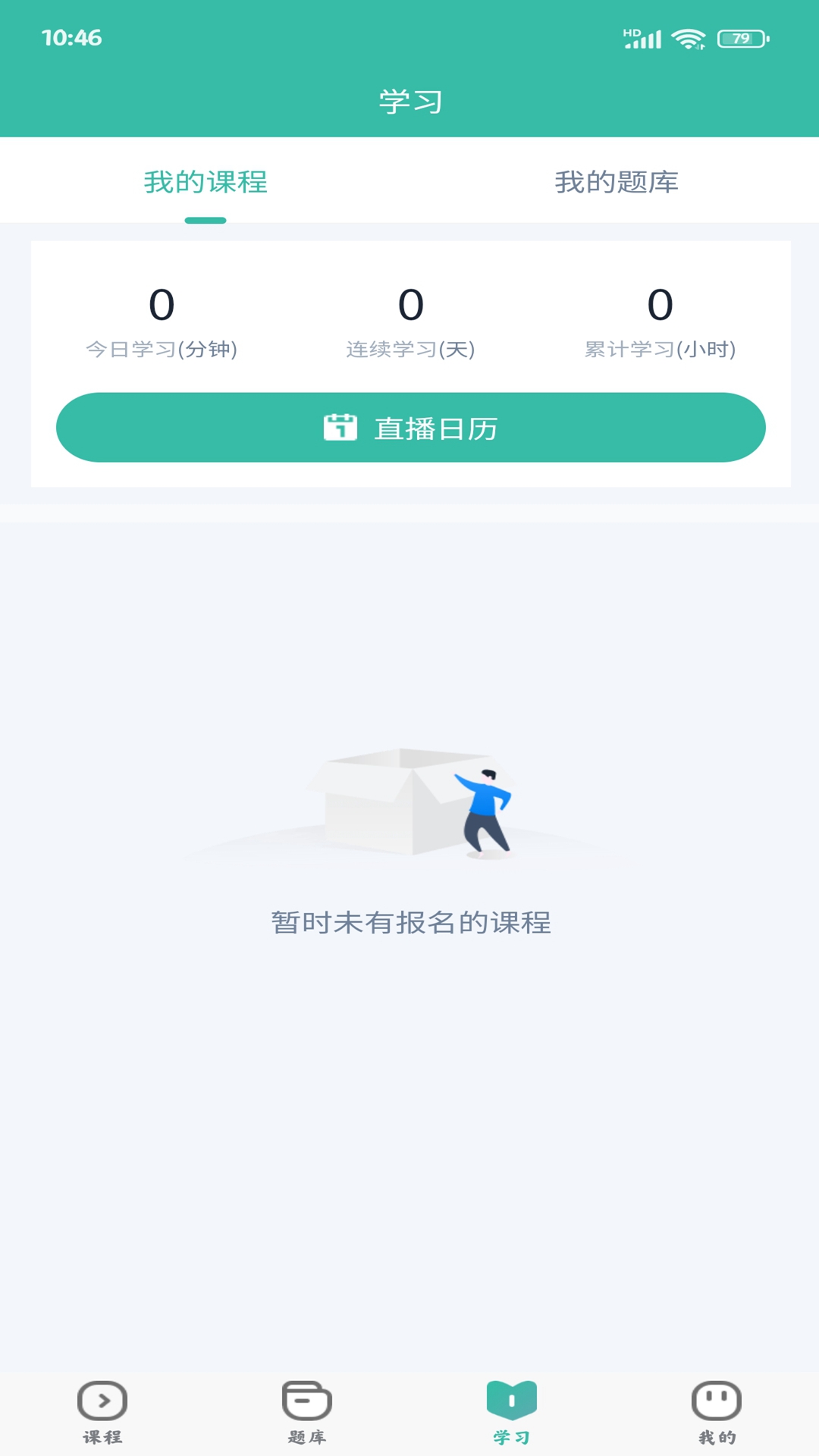Open the 直播日历 live calendar

coord(410,428)
